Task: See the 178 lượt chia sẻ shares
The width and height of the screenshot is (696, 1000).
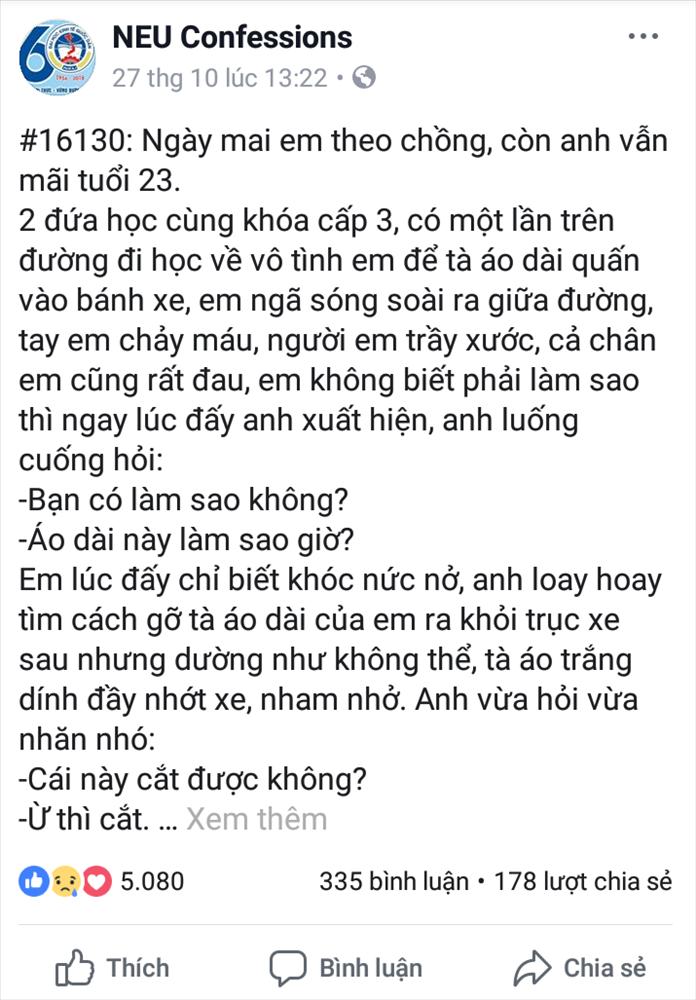Action: (566, 881)
